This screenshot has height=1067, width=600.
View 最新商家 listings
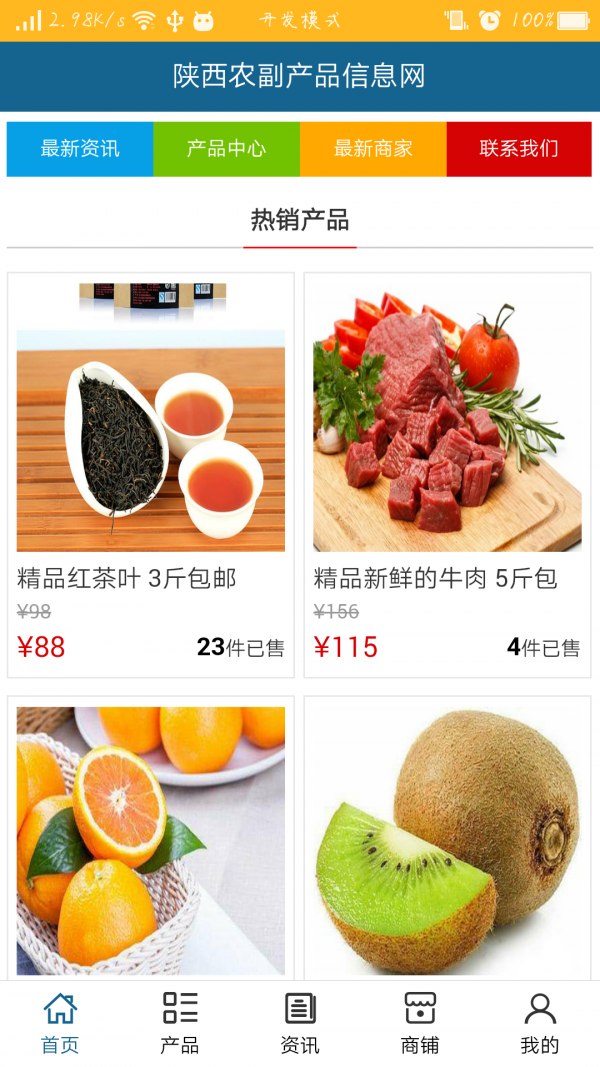tap(373, 149)
